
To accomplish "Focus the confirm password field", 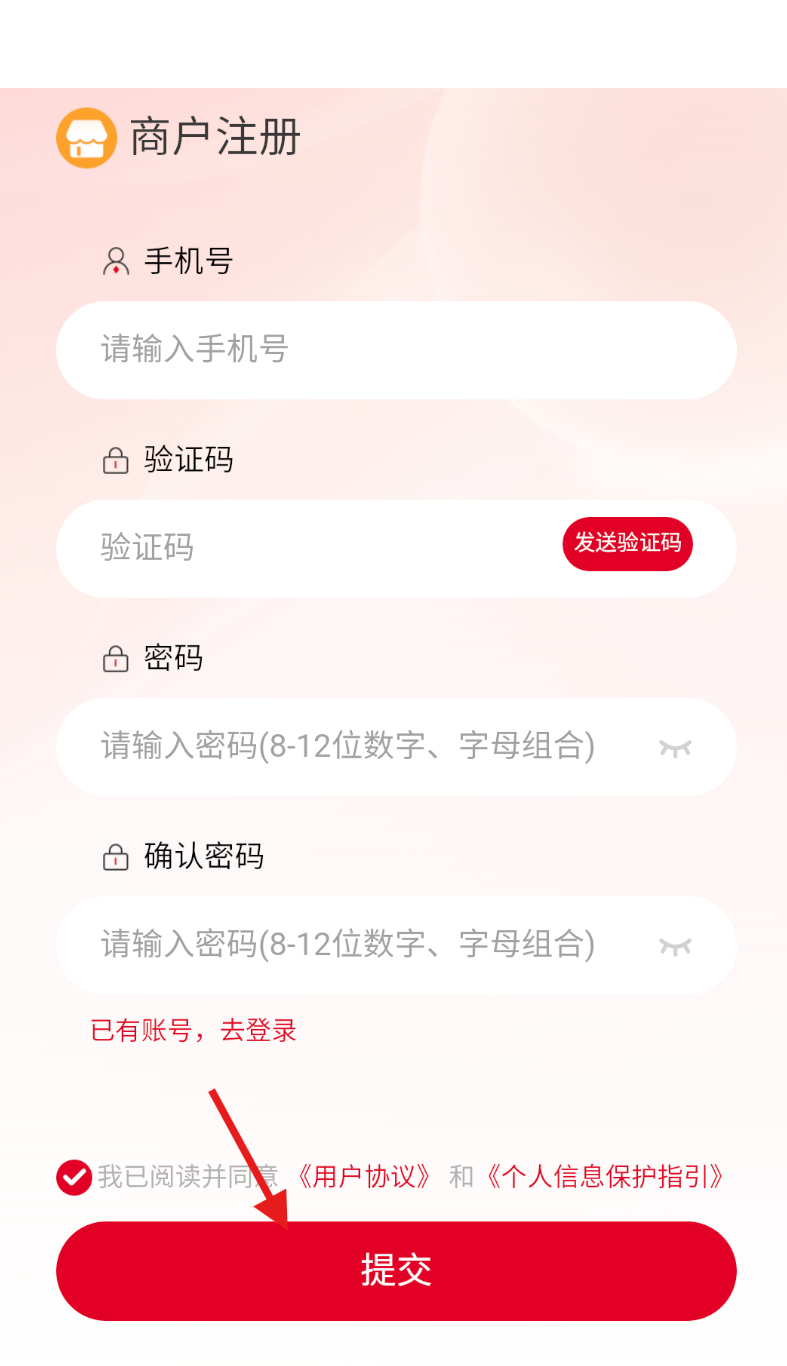I will [350, 944].
